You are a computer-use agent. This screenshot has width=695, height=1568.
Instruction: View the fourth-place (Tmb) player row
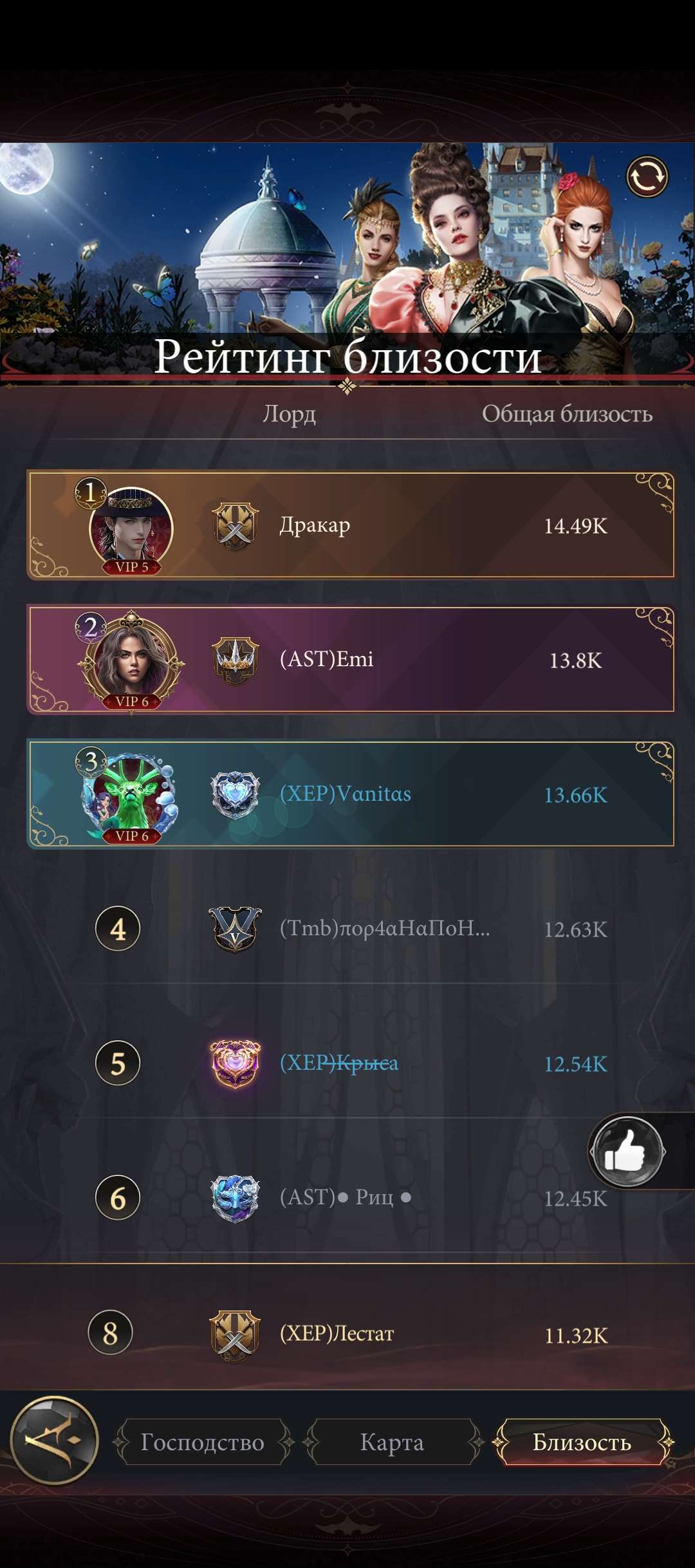[351, 929]
